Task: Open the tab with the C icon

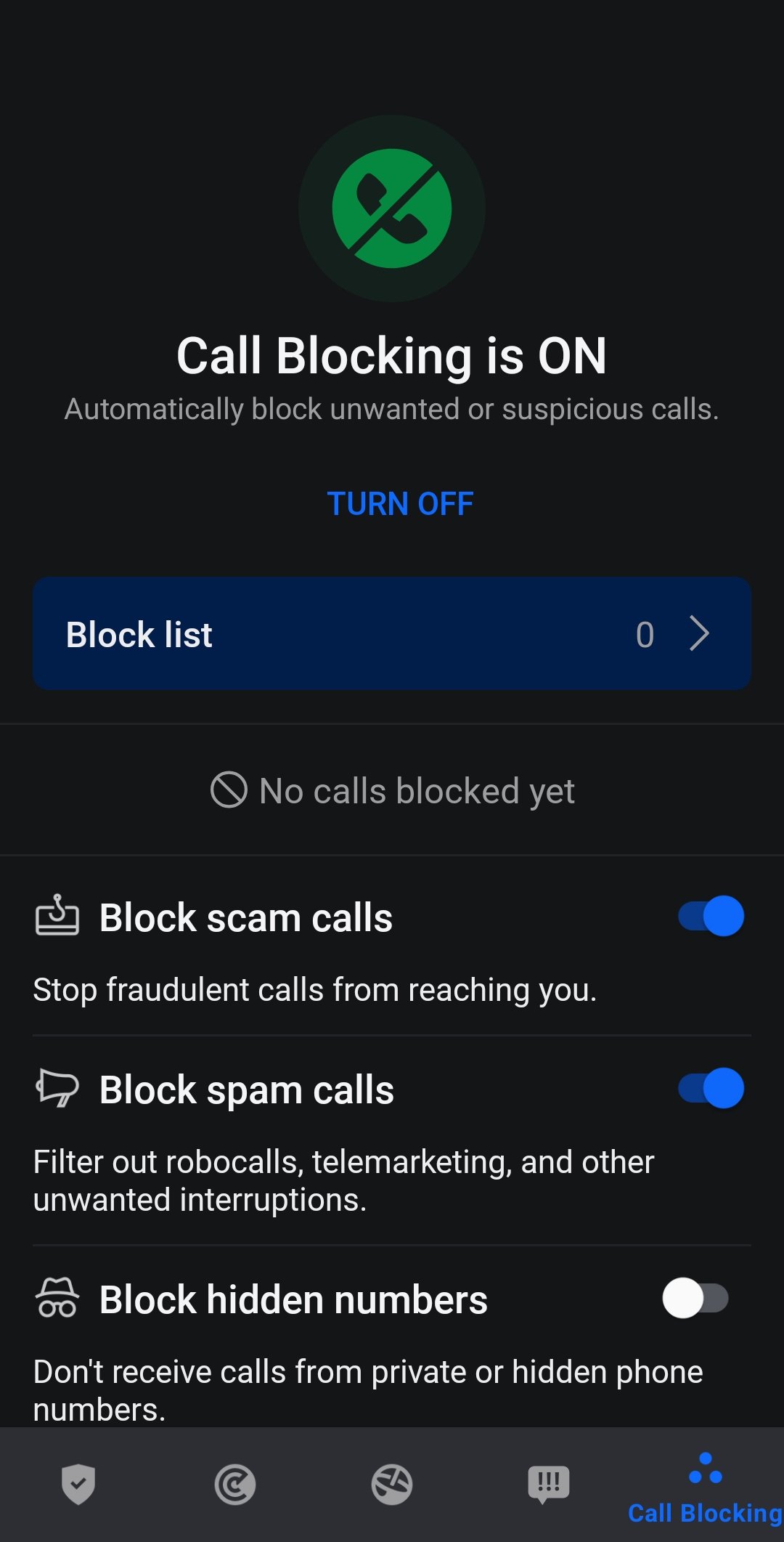Action: pos(235,1485)
